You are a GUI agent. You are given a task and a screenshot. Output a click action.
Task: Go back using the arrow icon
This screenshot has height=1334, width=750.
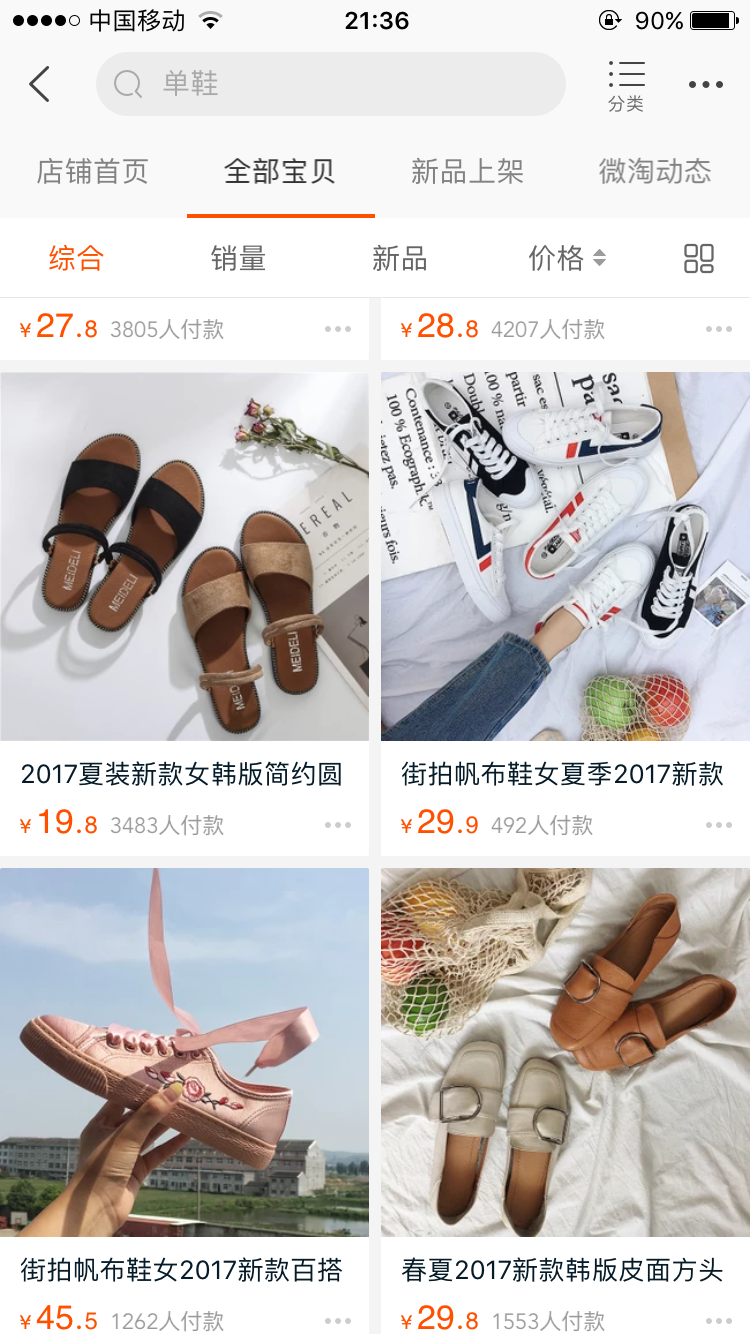pos(40,85)
